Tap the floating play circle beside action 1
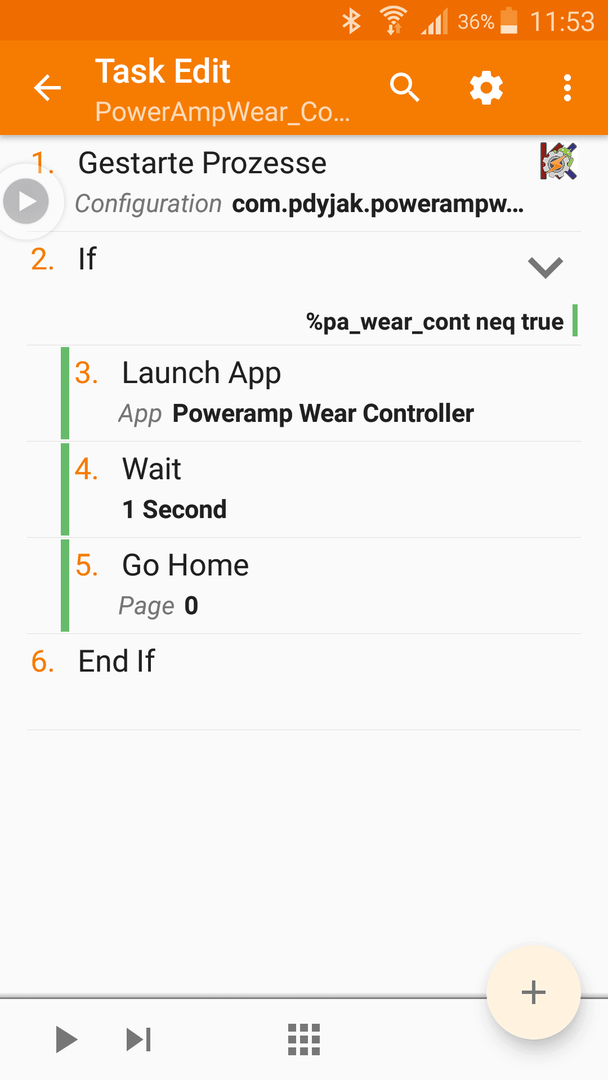 (x=26, y=202)
